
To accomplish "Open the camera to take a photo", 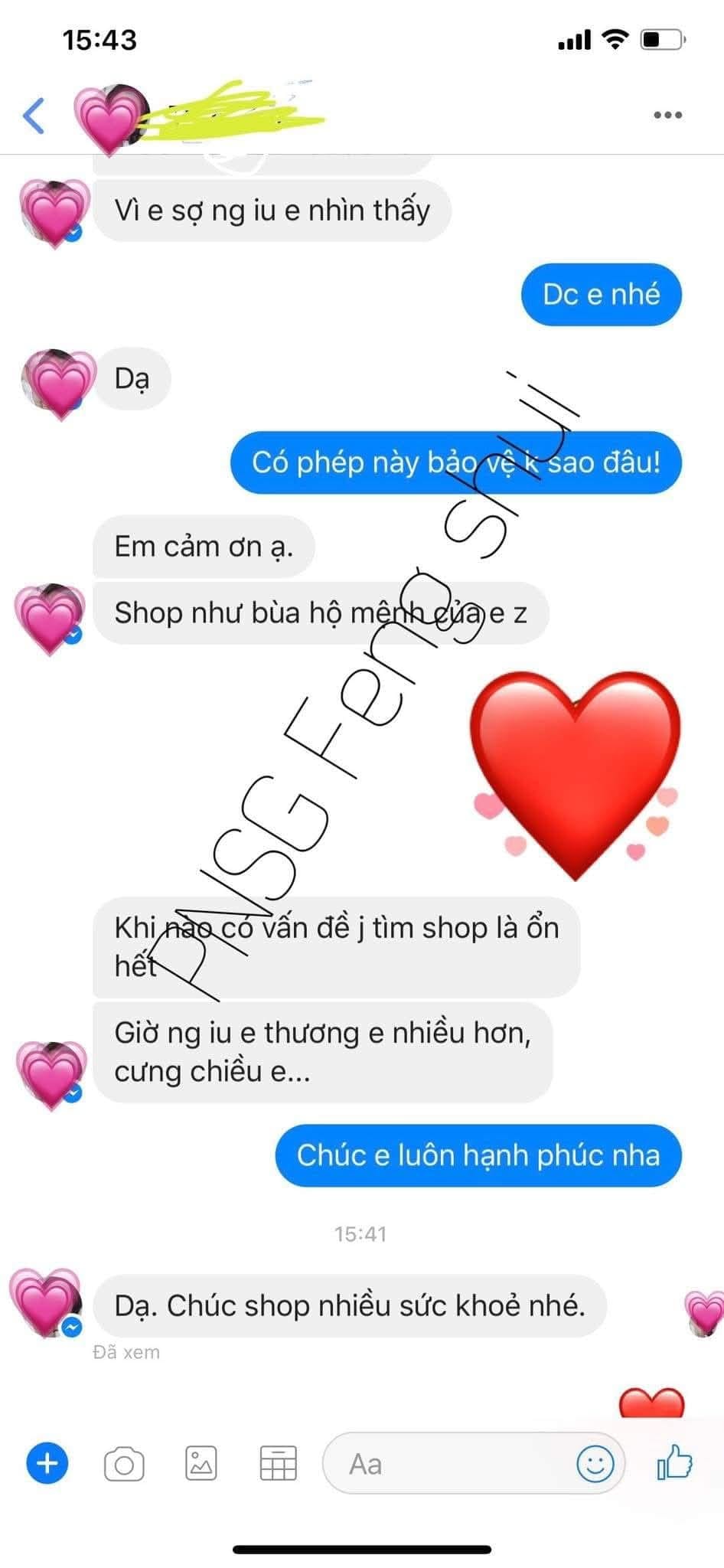I will (124, 1464).
